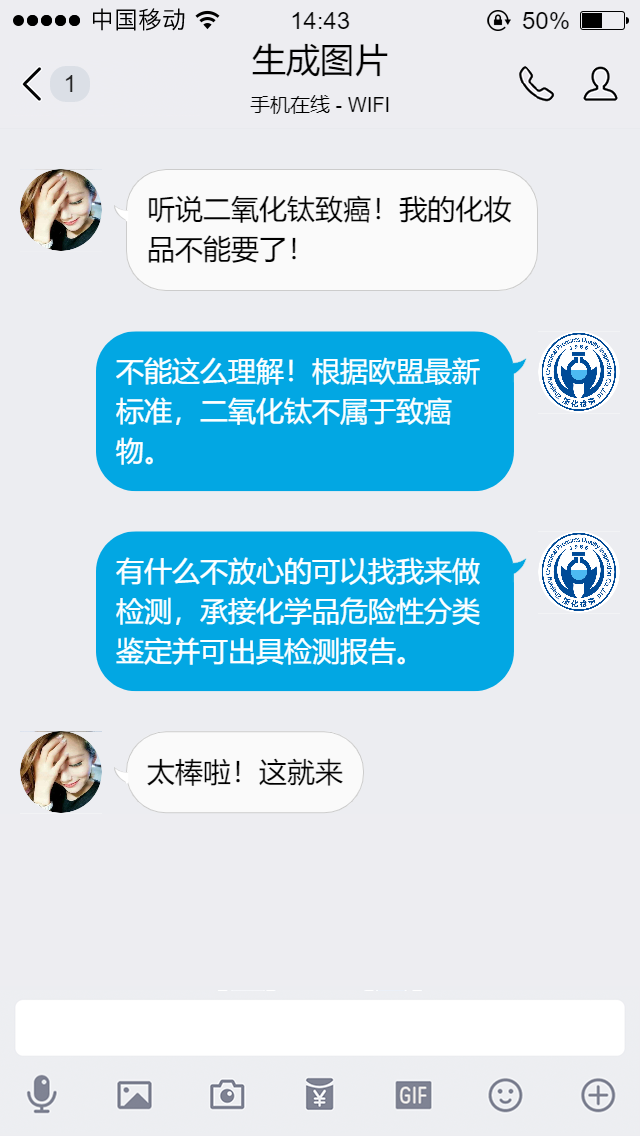Screen dimensions: 640x1136
Task: Go back to the message list
Action: [34, 85]
